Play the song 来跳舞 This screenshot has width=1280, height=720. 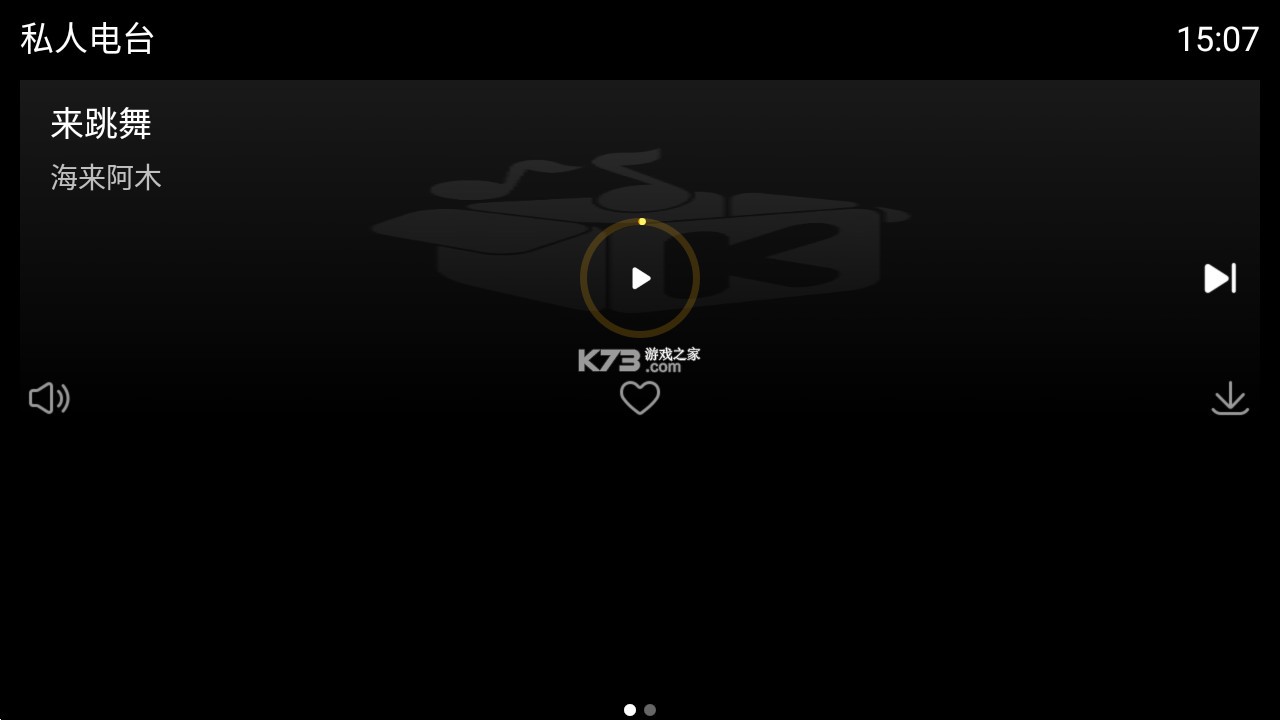pos(640,278)
